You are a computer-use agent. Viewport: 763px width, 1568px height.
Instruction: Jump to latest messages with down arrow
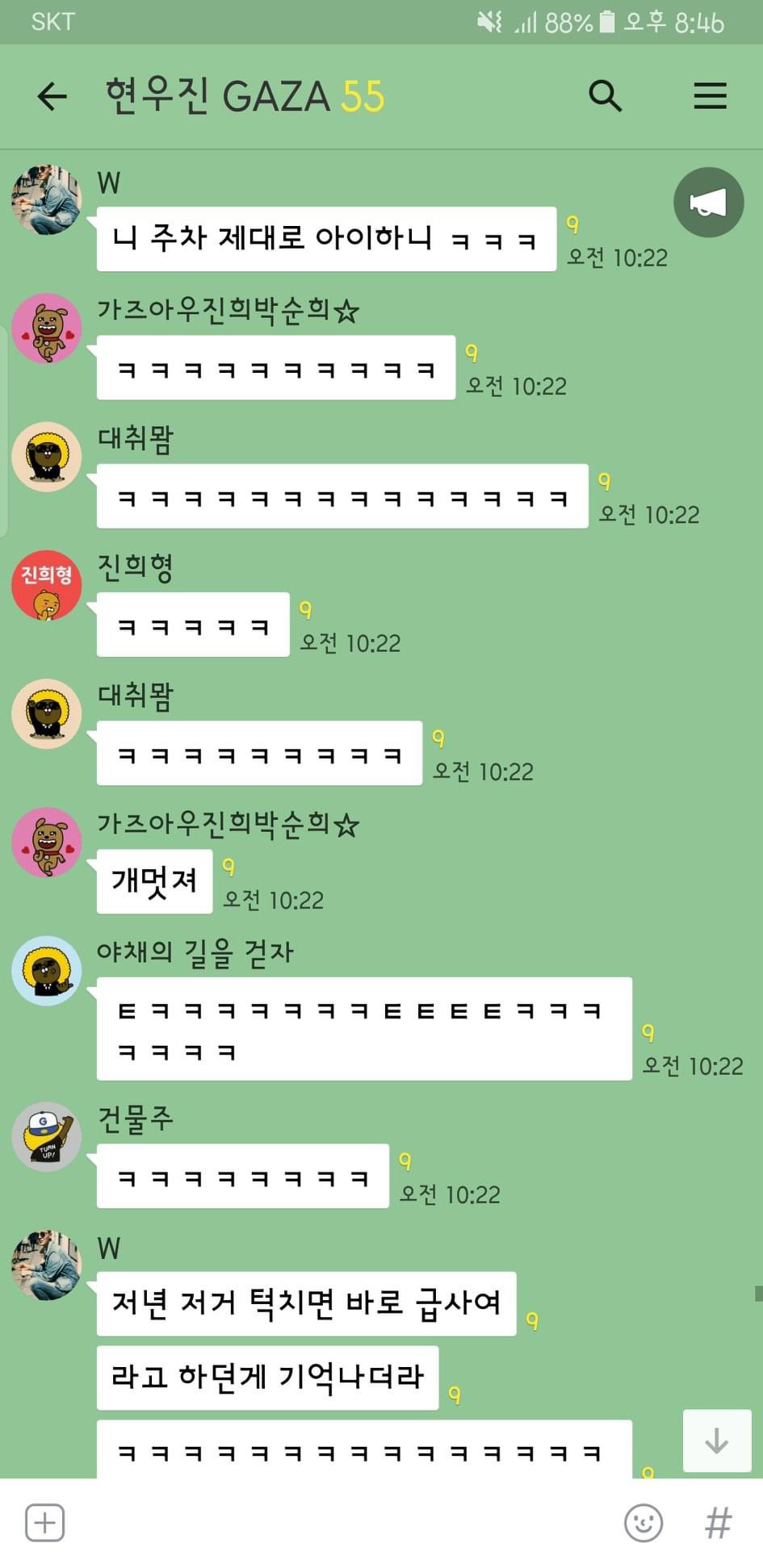point(717,1440)
